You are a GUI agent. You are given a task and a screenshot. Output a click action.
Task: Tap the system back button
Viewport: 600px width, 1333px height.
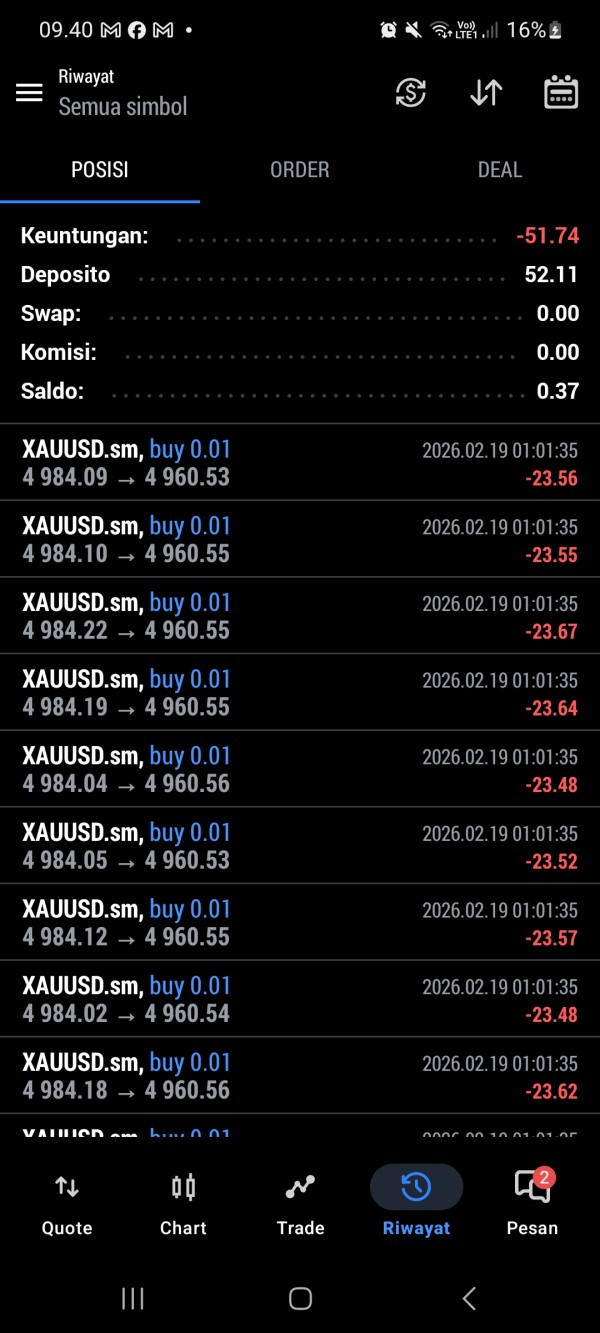point(469,1298)
